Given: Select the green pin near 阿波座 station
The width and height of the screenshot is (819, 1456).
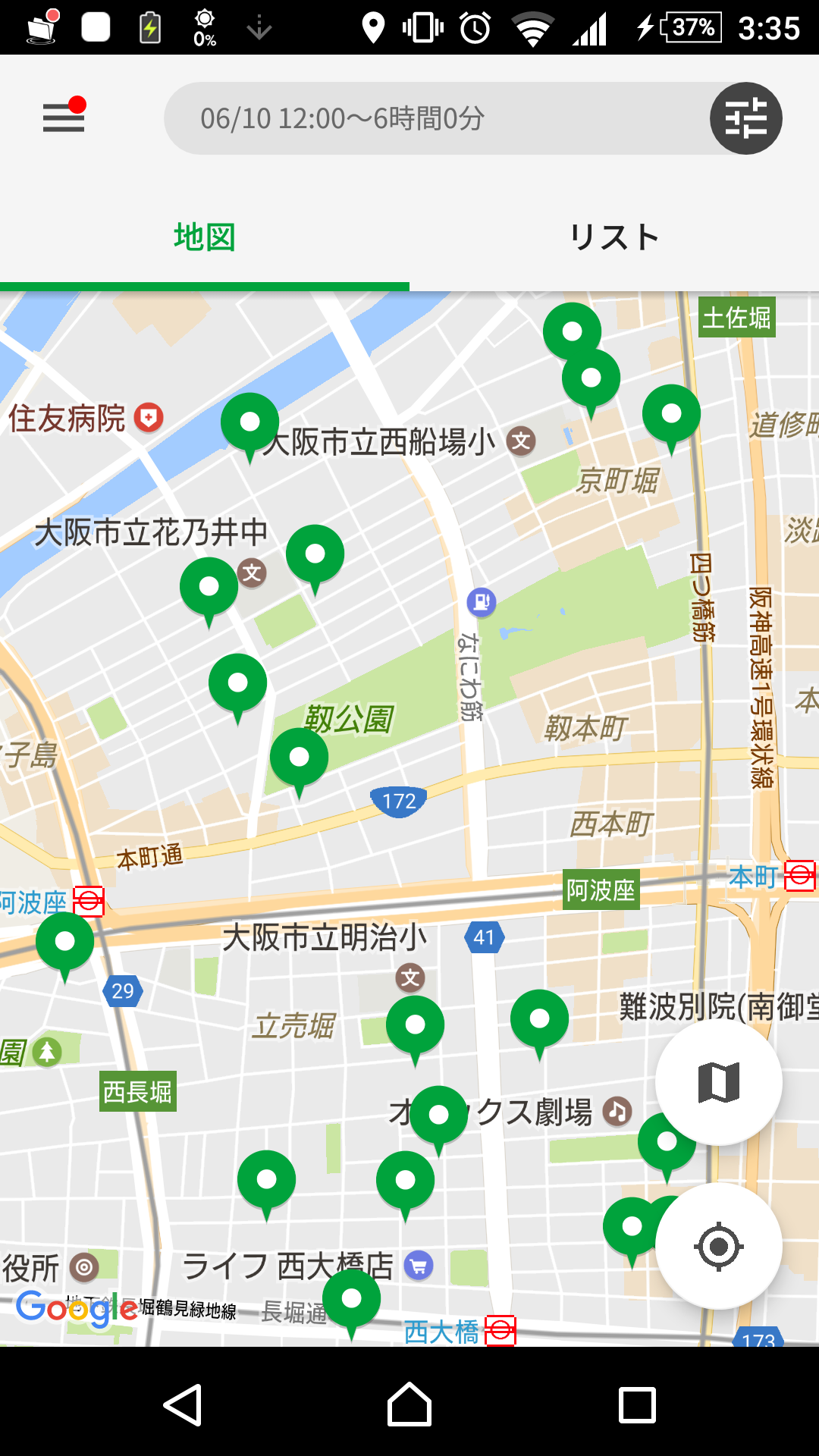Looking at the screenshot, I should pyautogui.click(x=65, y=943).
